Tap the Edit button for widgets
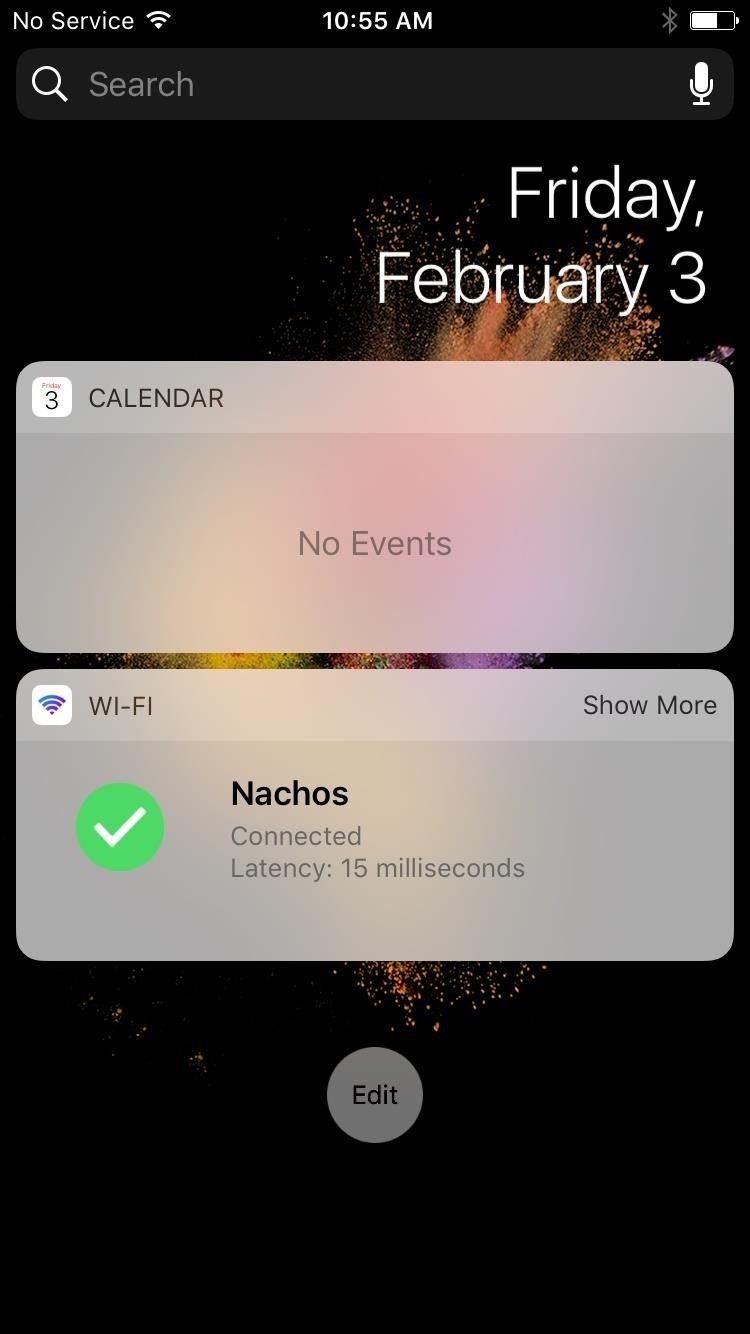 coord(375,1095)
